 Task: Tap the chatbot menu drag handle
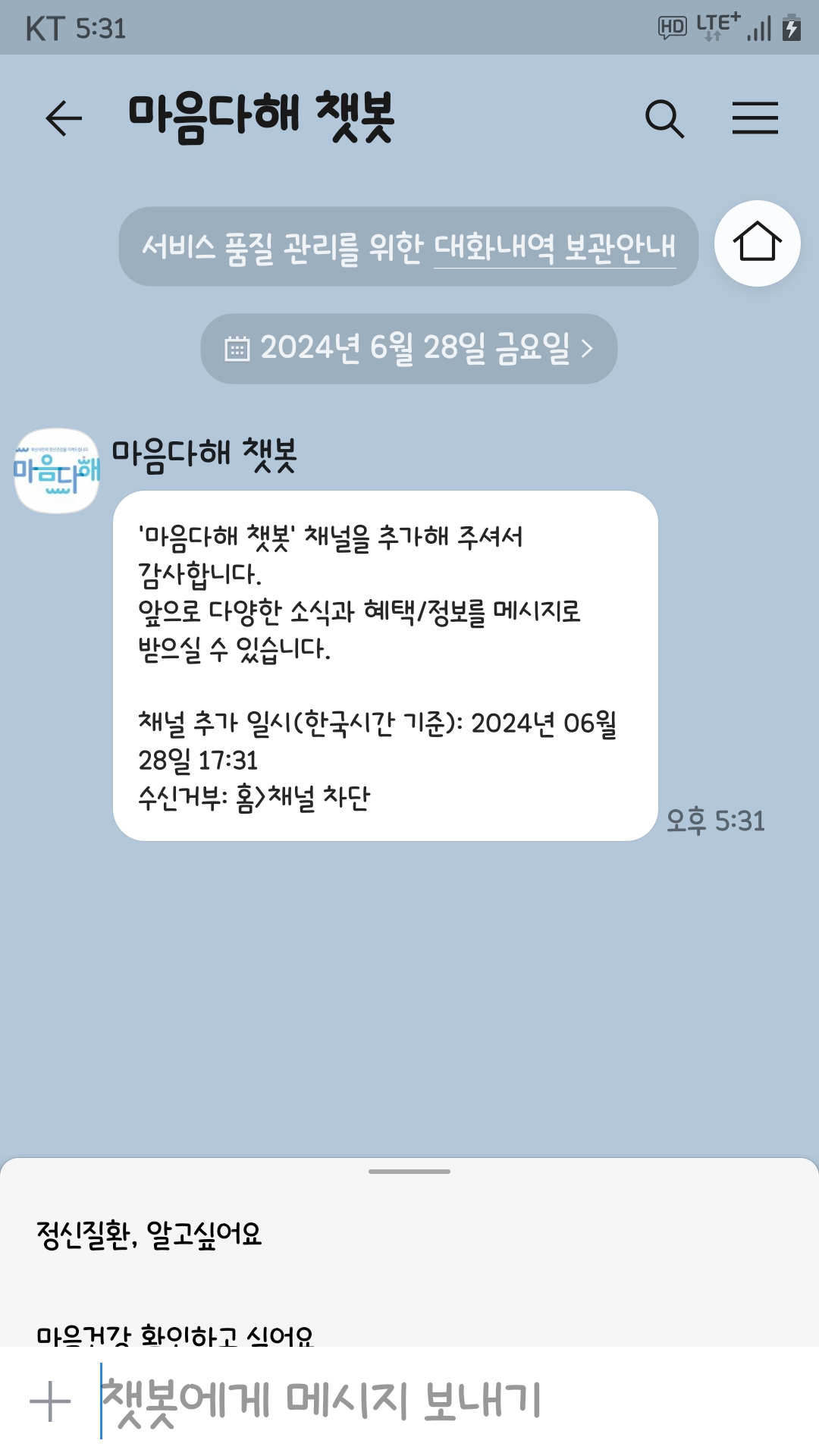point(409,1172)
